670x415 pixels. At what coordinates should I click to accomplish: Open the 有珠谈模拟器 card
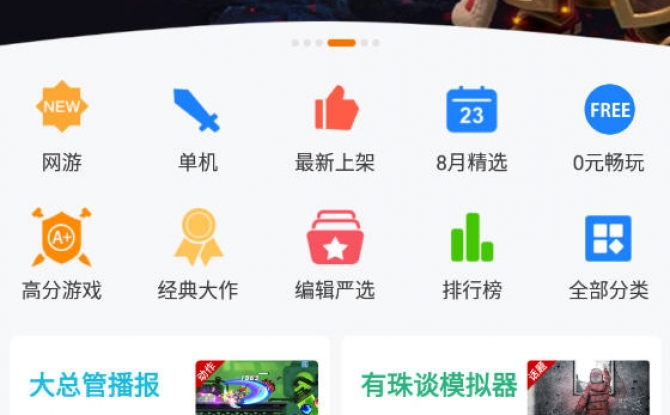click(500, 383)
